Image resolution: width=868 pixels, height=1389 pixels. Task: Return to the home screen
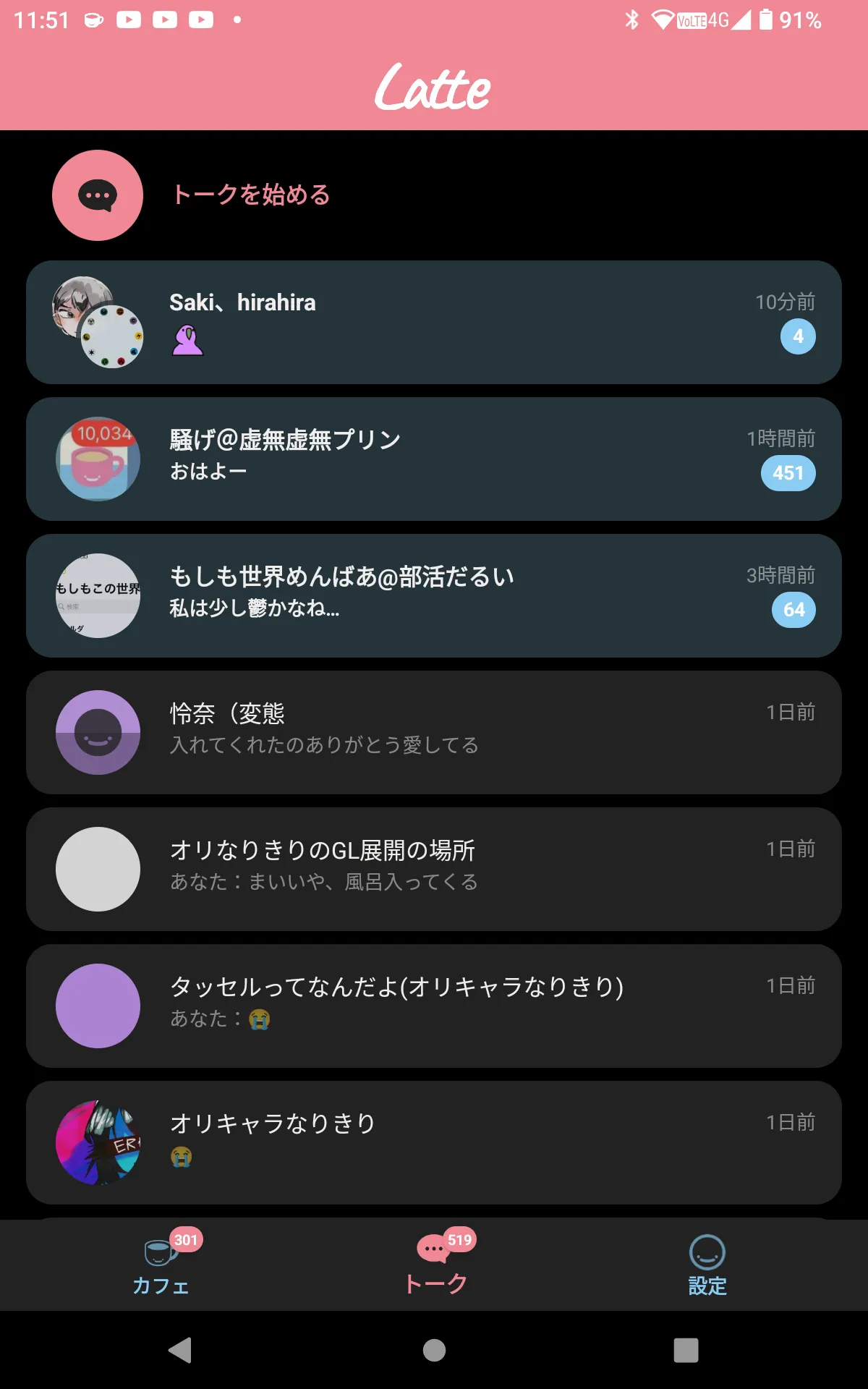(434, 1350)
